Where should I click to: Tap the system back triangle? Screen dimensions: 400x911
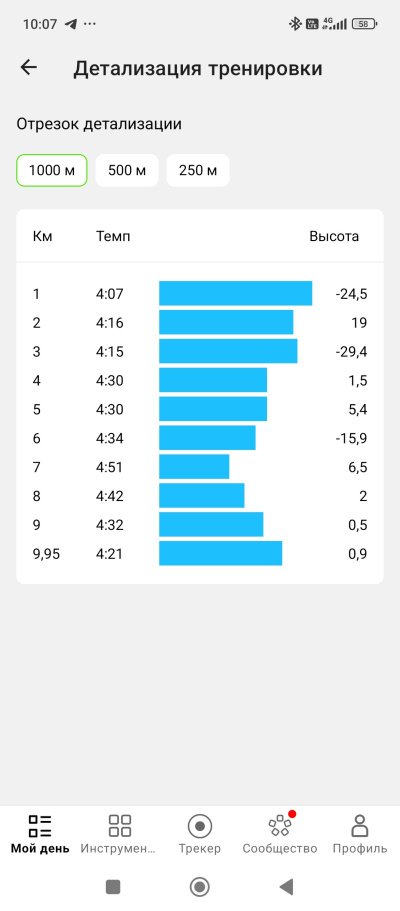(286, 887)
